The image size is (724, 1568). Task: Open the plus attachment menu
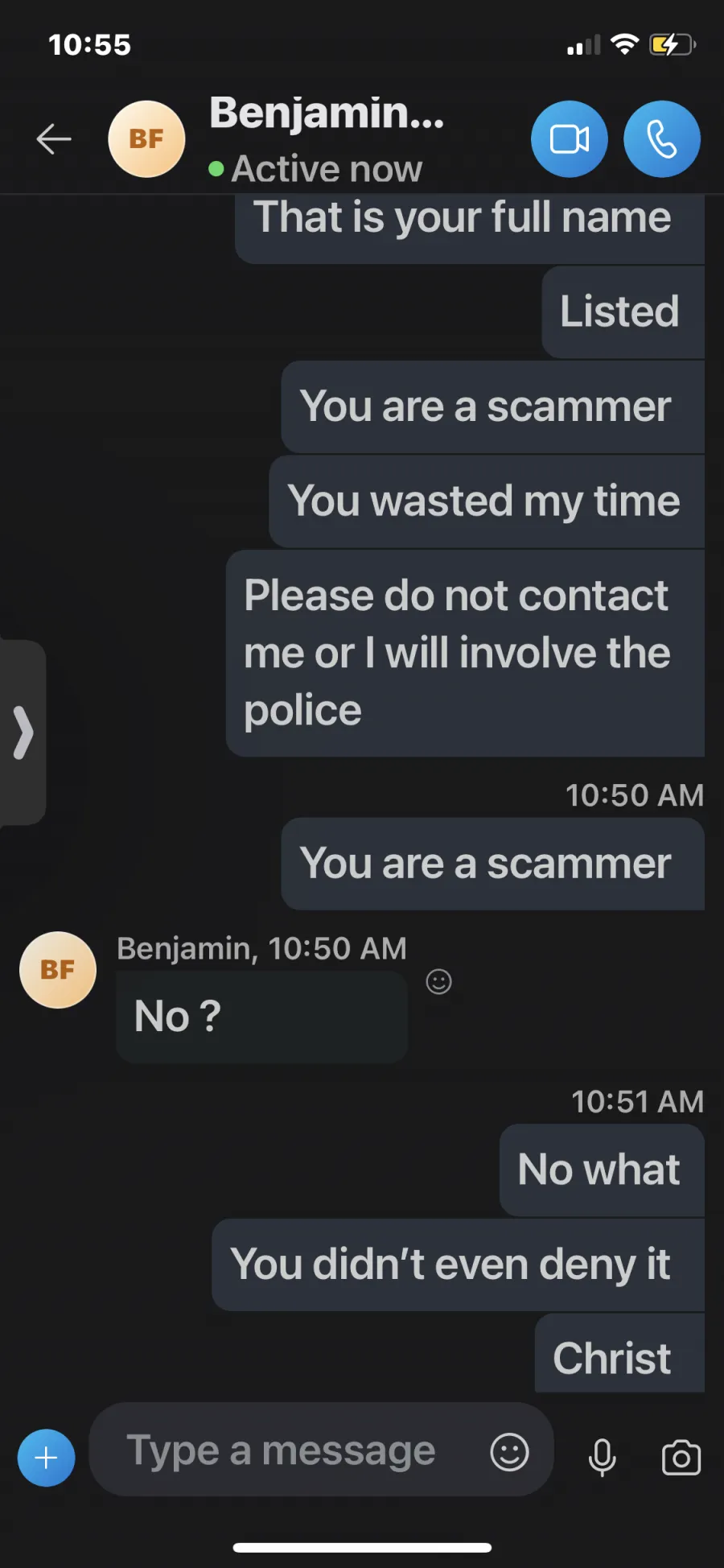pos(47,1457)
